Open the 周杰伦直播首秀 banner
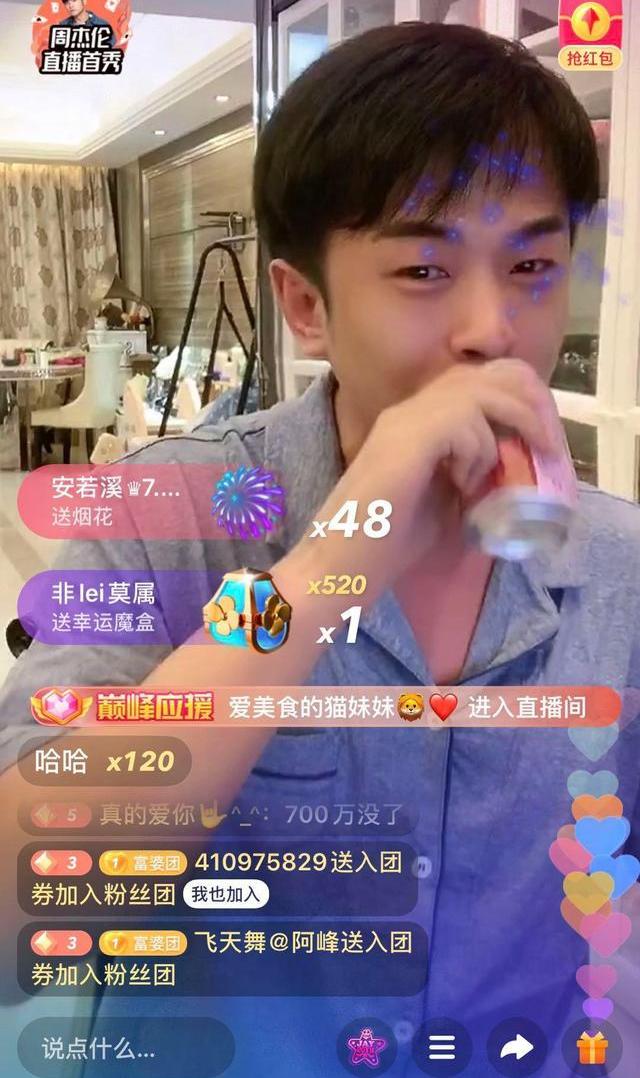The image size is (640, 1078). point(81,37)
